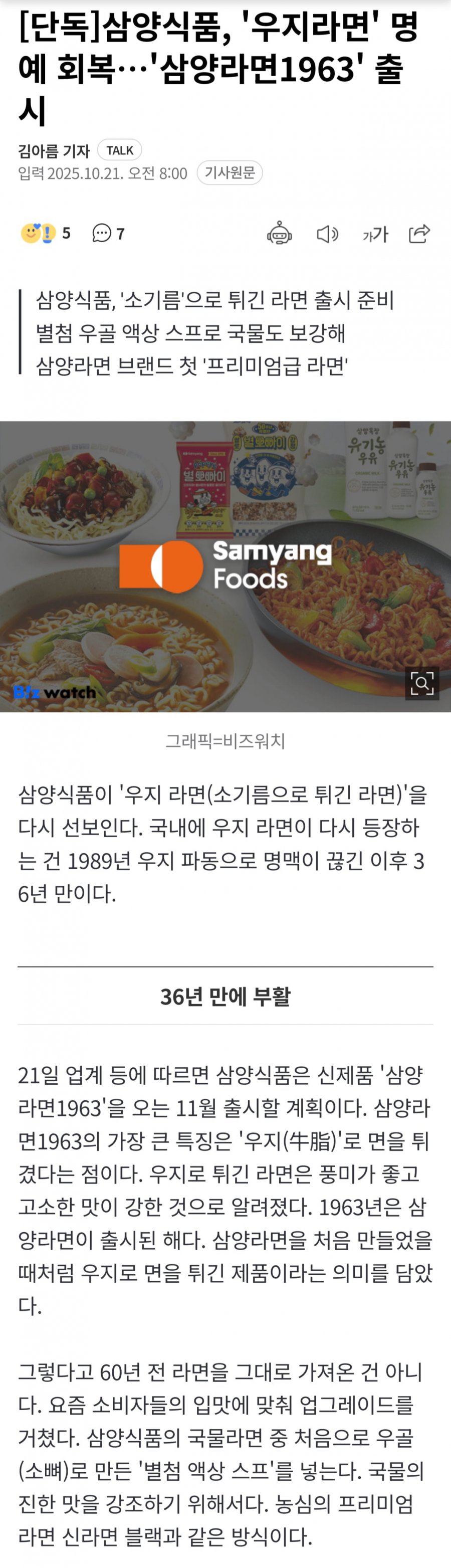Open reporter 김아름 기자's profile

(x=54, y=150)
